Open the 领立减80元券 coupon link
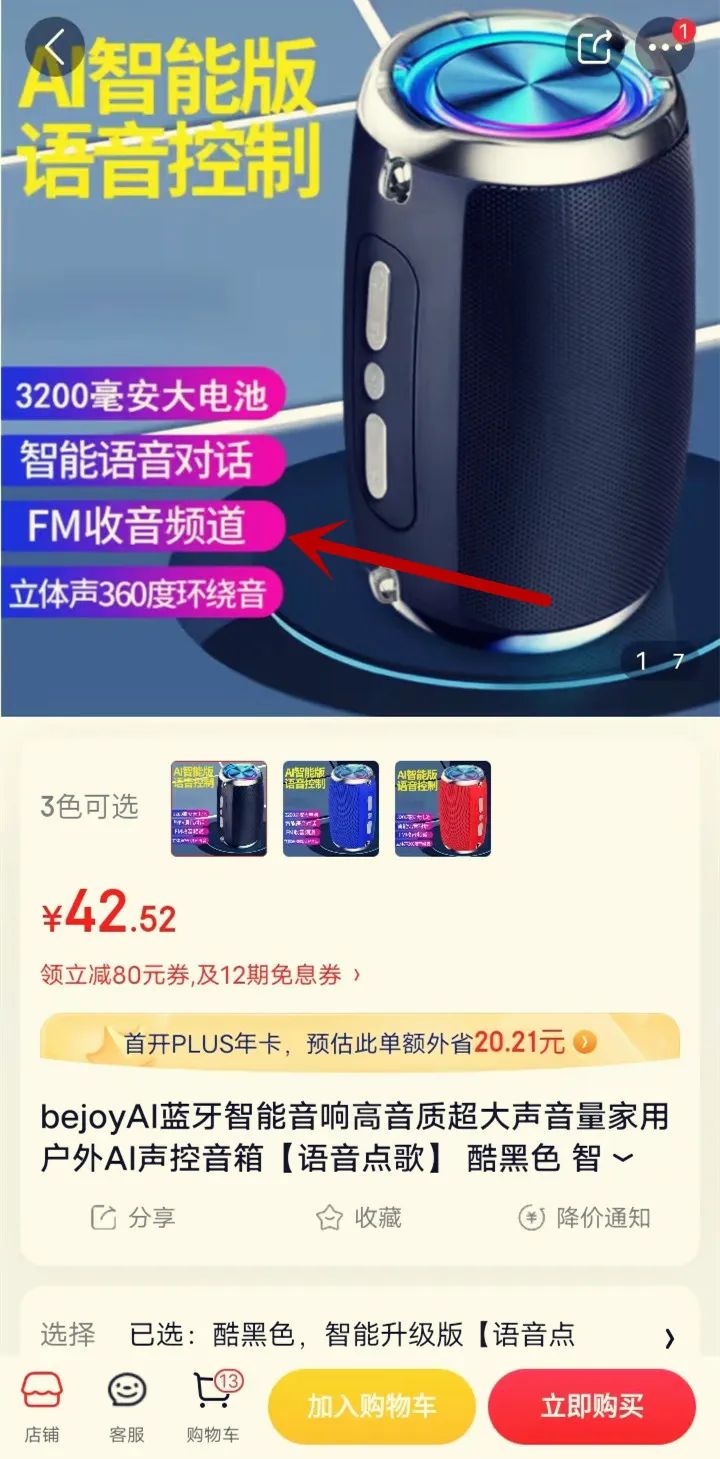This screenshot has height=1459, width=720. [200, 974]
